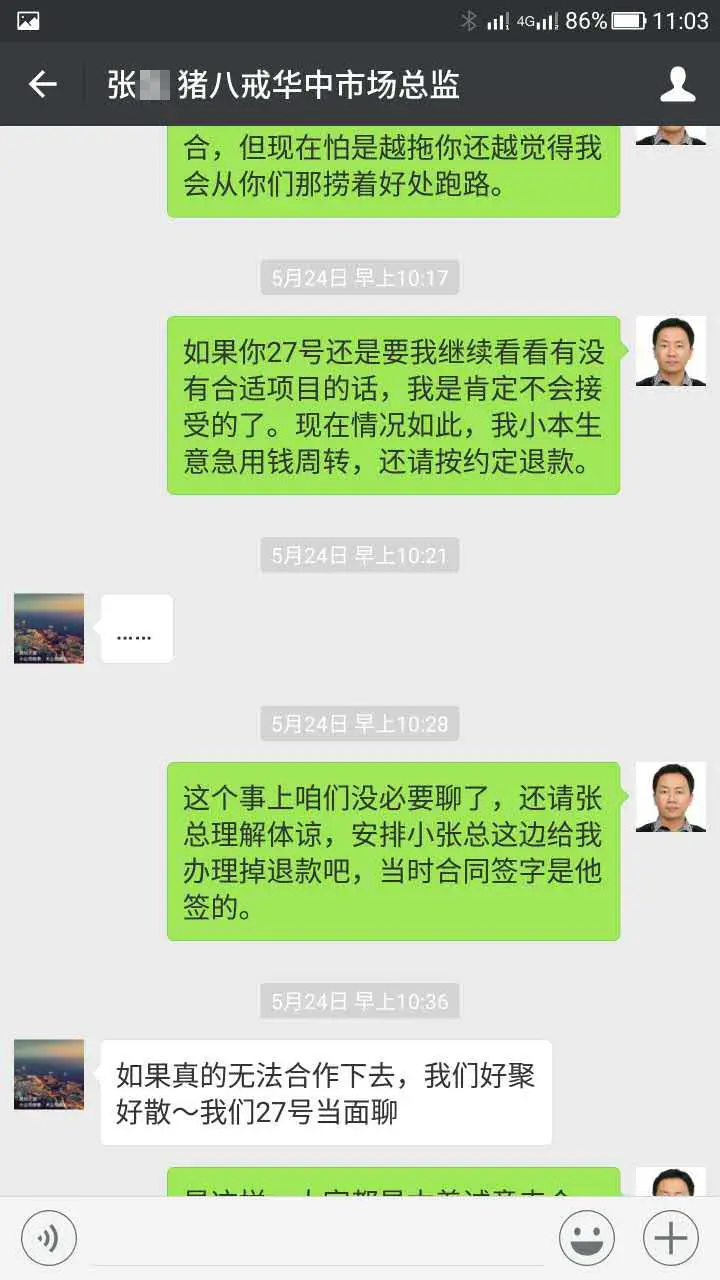Open own avatar beside 27号 refund message
720x1280 pixels.
(x=671, y=352)
